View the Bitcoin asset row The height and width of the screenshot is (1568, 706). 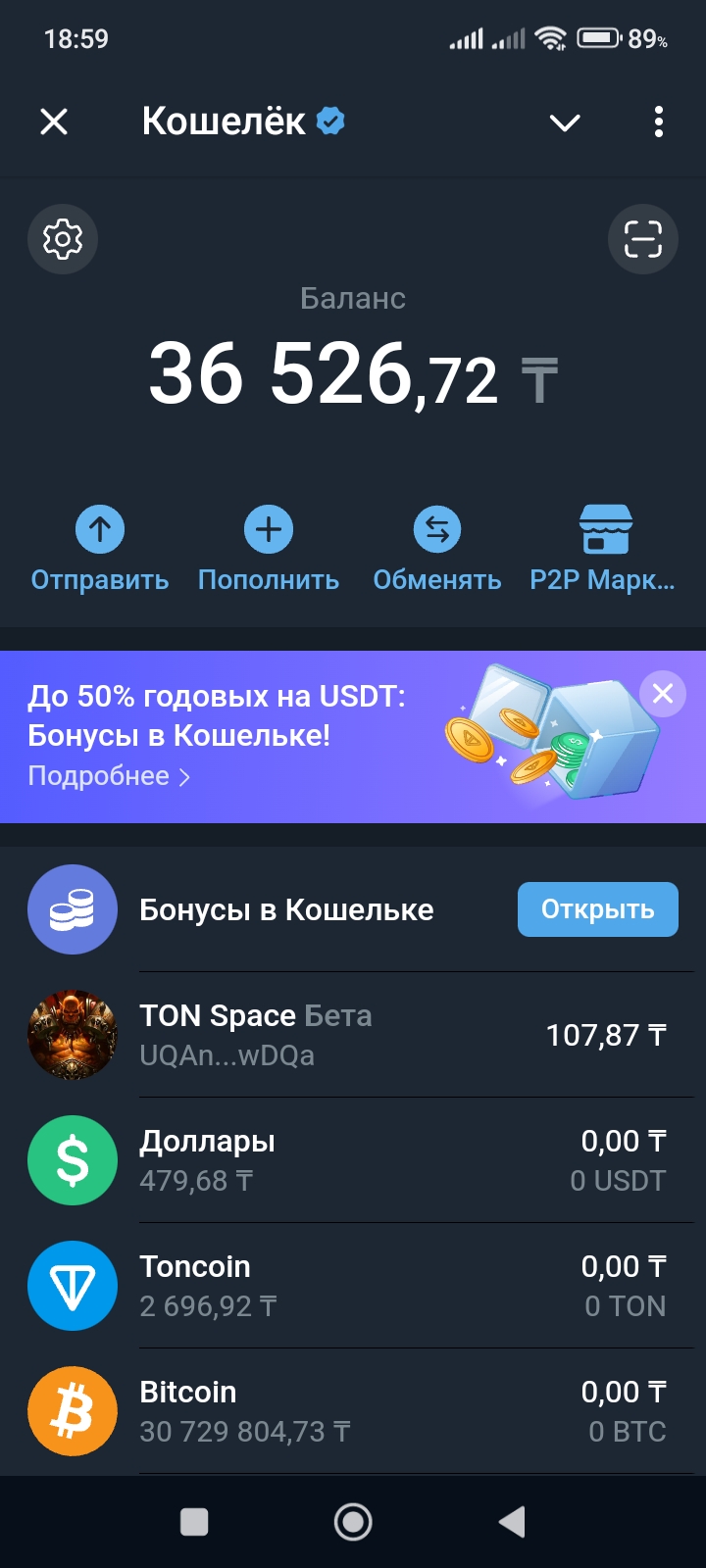(353, 1411)
